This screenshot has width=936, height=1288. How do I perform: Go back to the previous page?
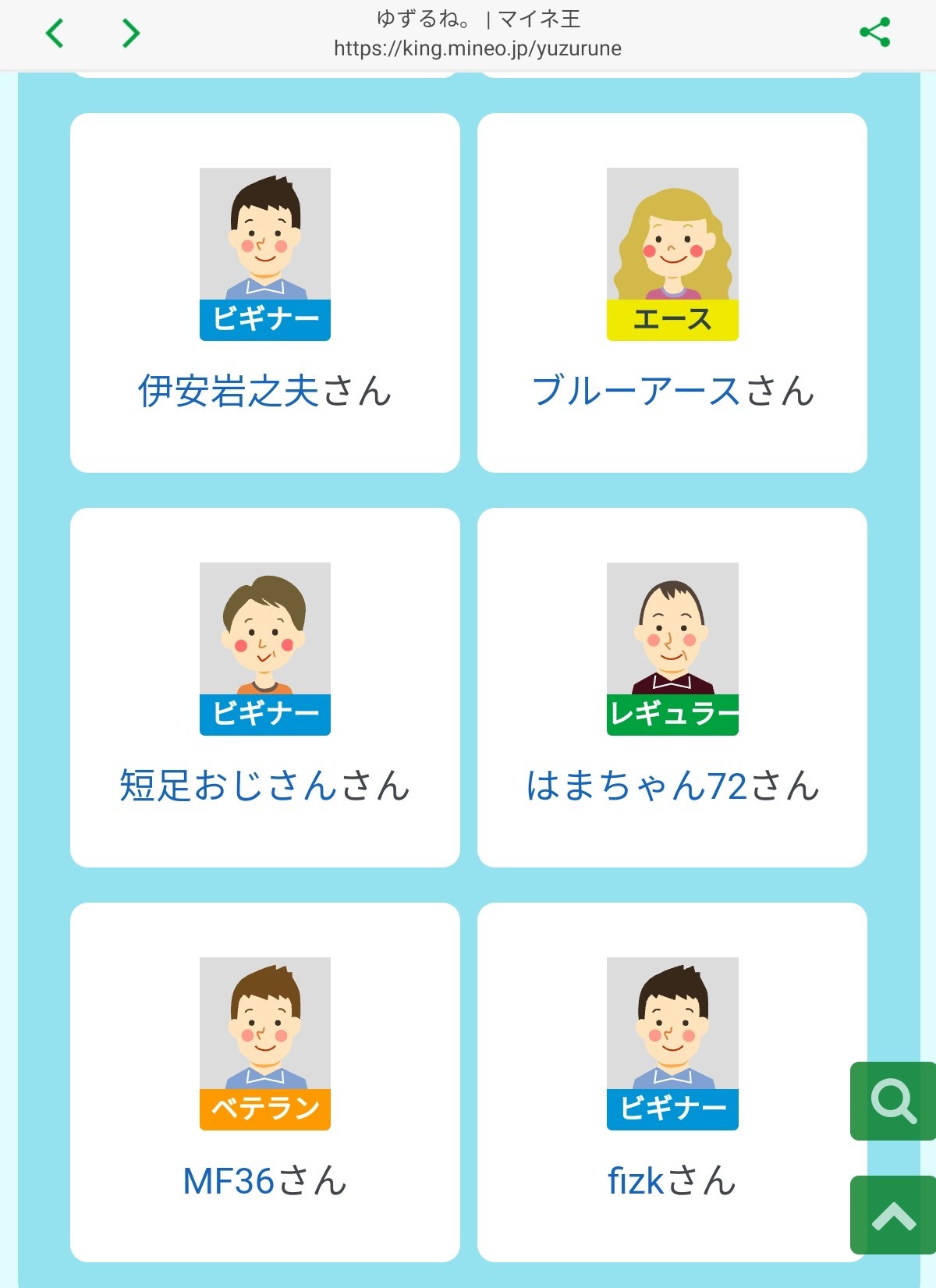55,34
